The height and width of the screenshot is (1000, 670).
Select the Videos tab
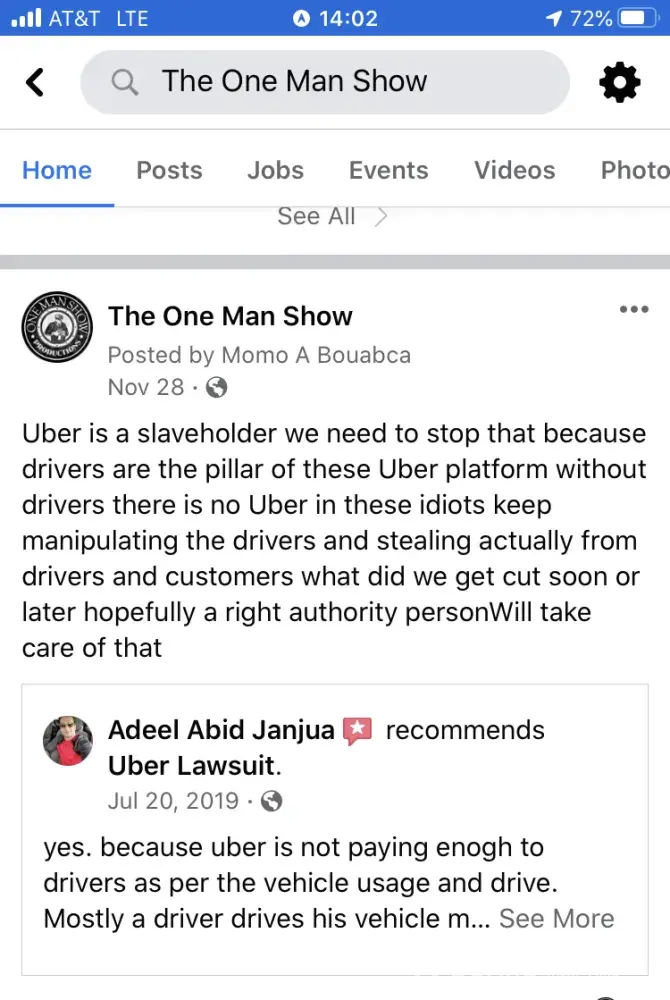[x=514, y=170]
